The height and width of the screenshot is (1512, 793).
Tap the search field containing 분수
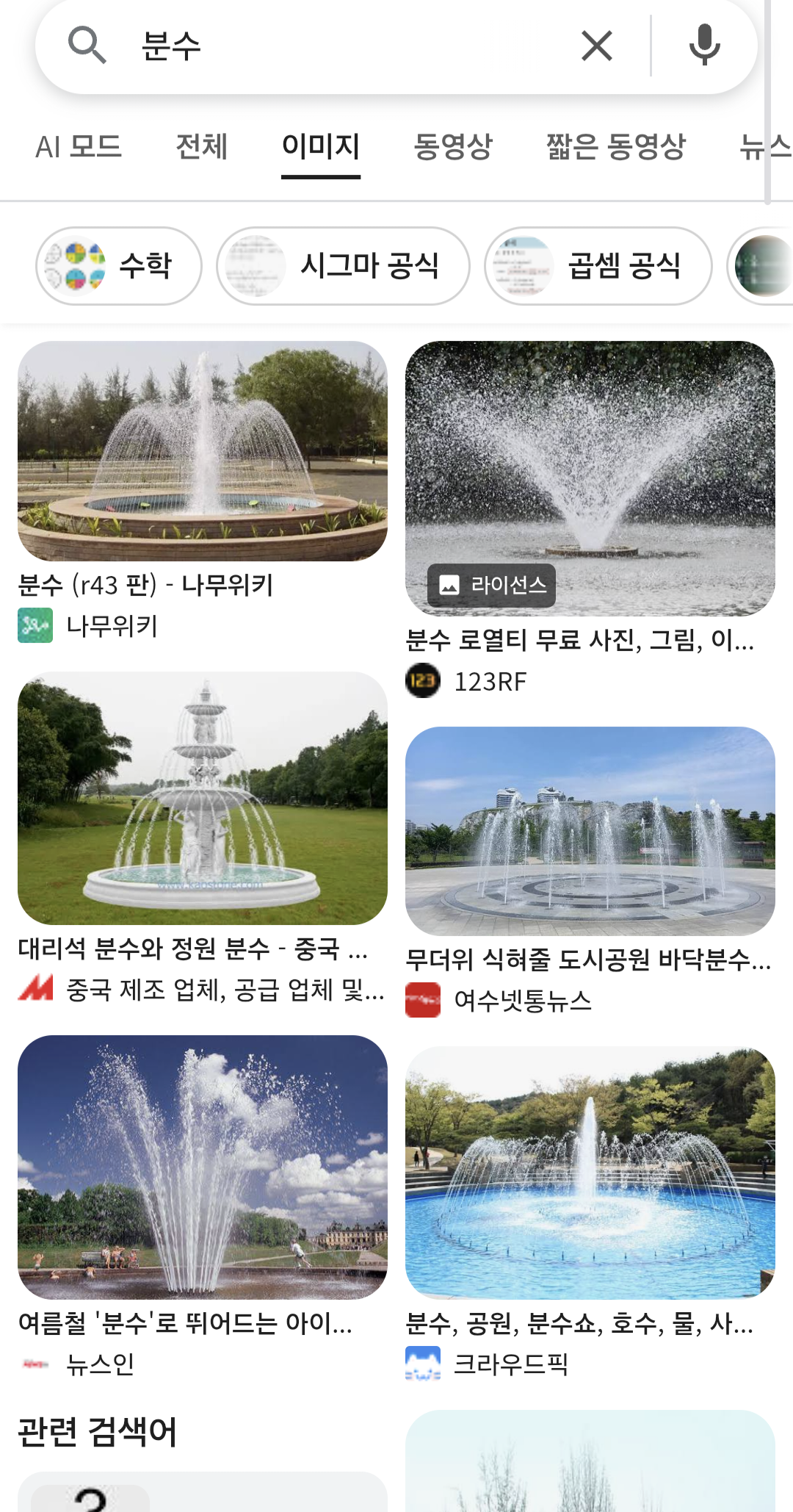point(345,46)
